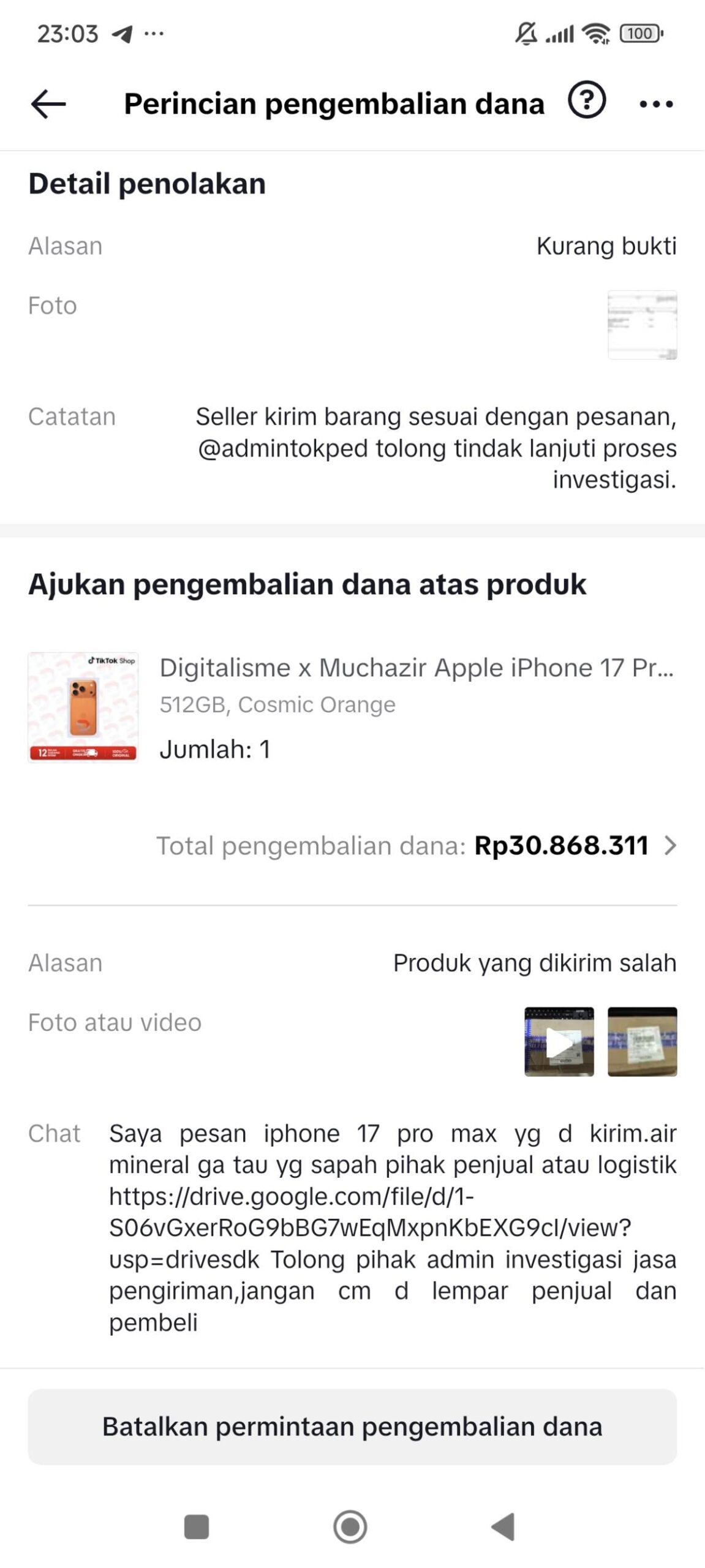The image size is (705, 1568).
Task: Open the three-dot overflow menu
Action: pyautogui.click(x=656, y=104)
